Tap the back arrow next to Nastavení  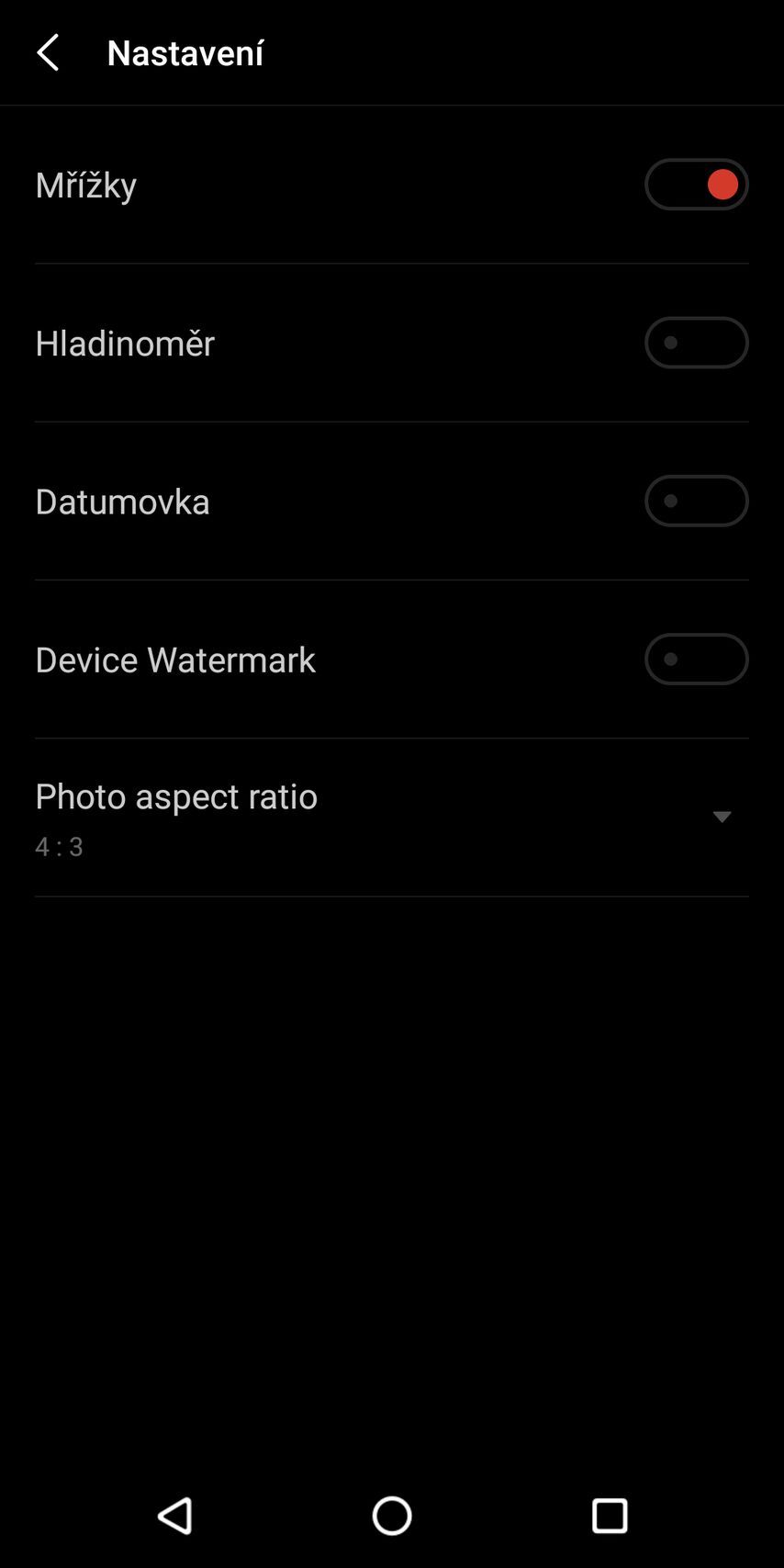click(x=49, y=52)
